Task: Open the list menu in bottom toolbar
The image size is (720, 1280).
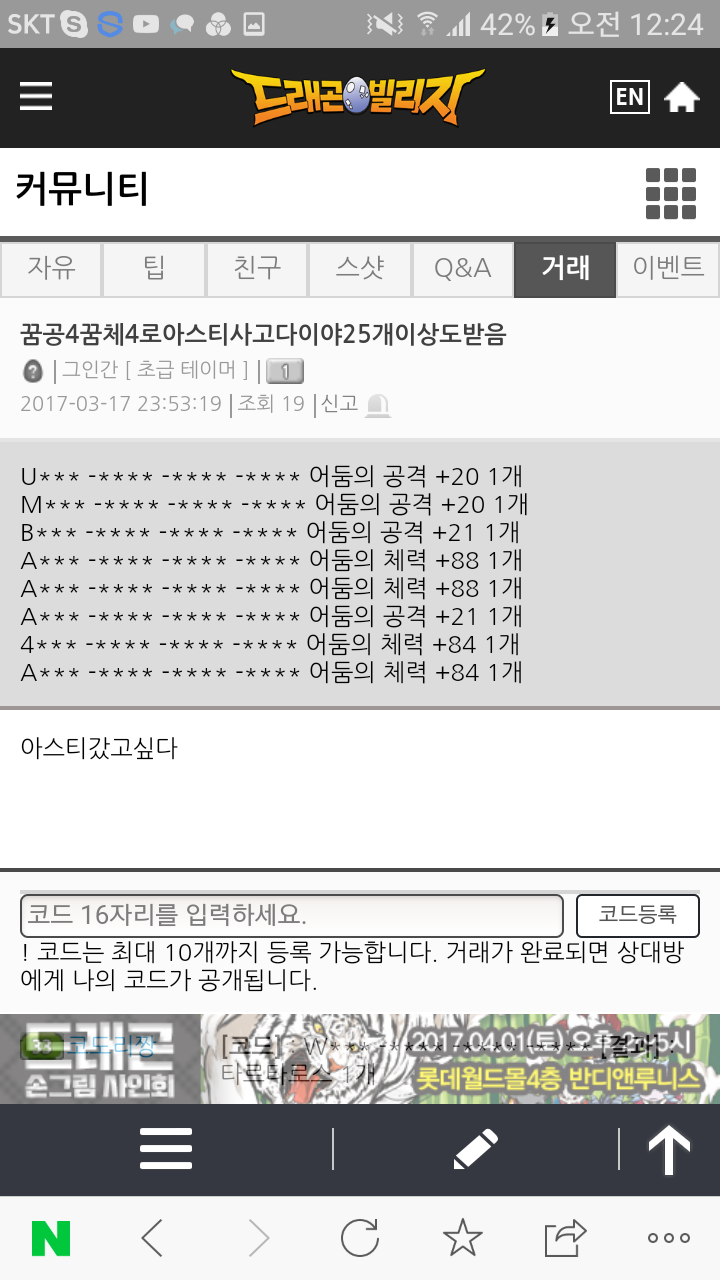Action: 166,1149
